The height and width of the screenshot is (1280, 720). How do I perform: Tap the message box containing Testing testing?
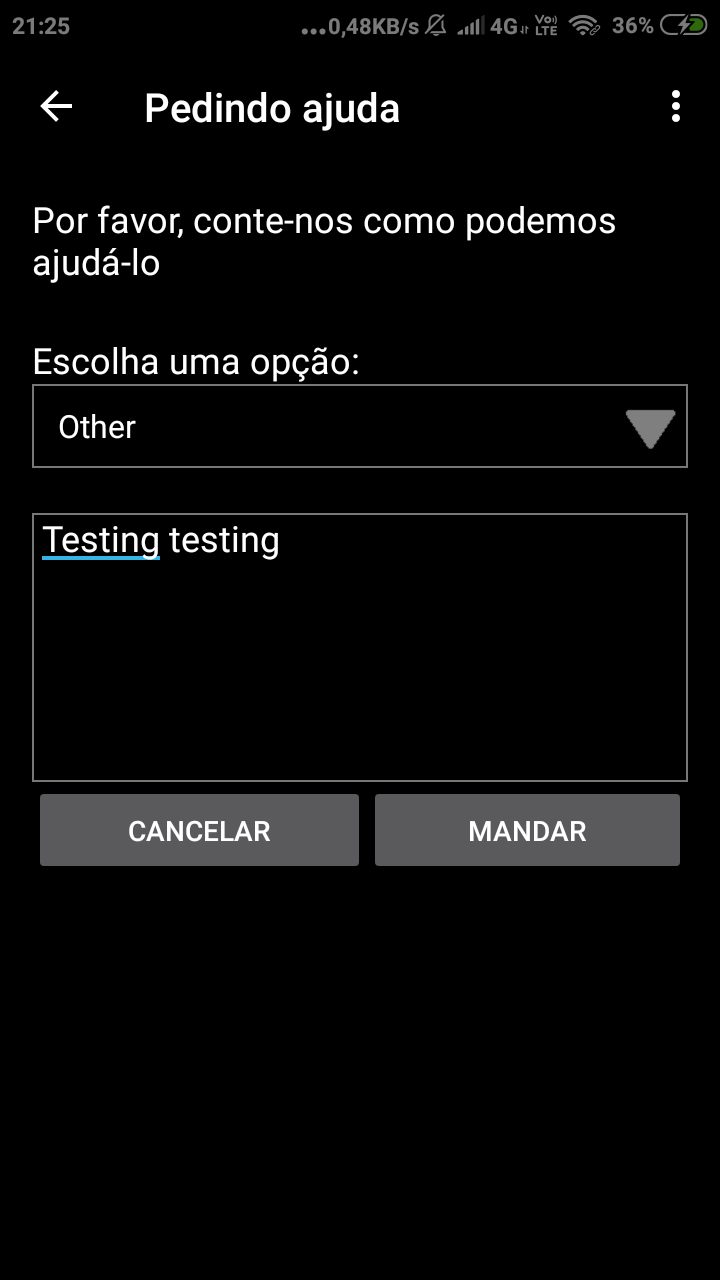coord(360,647)
